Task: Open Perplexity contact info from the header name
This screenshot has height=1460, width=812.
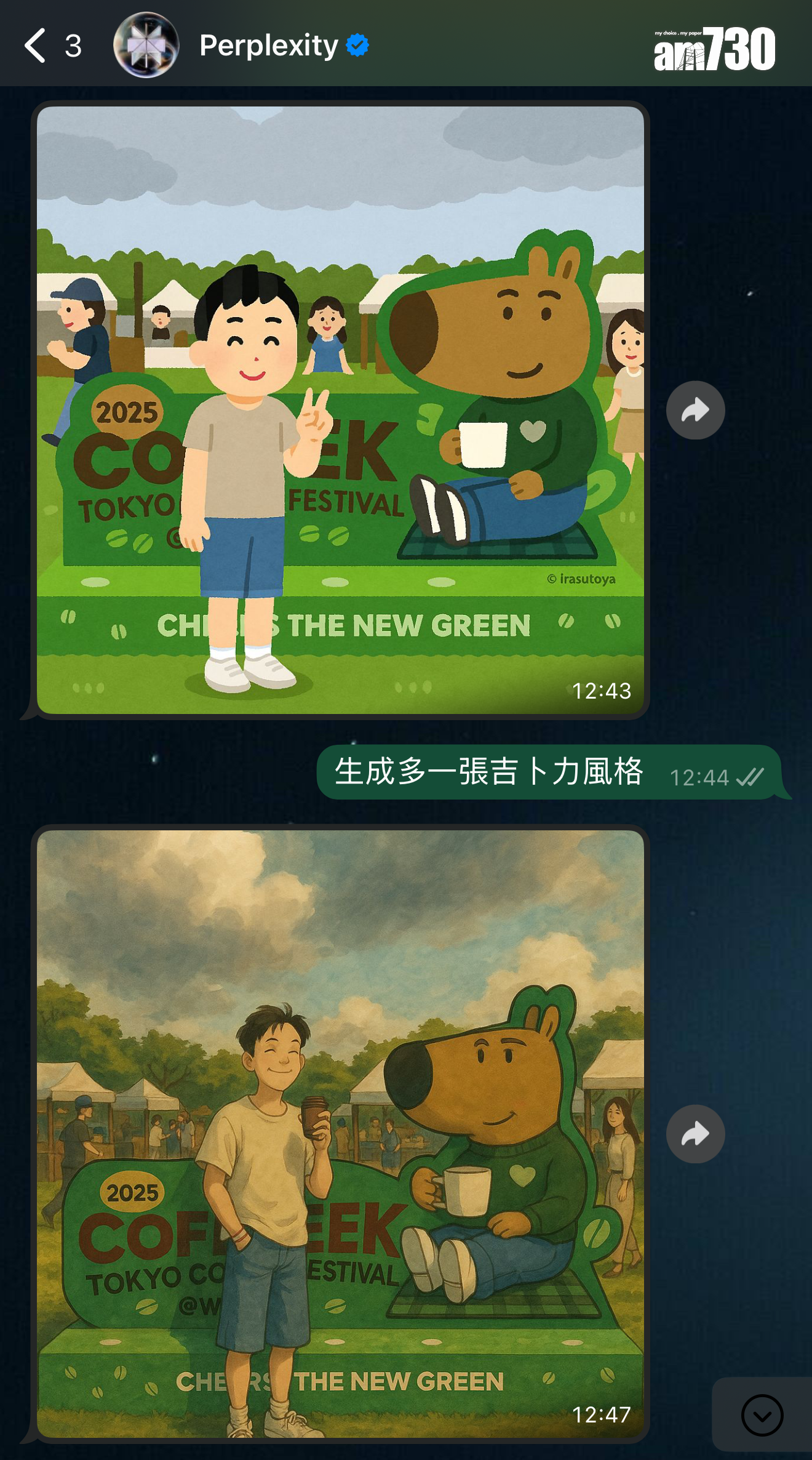Action: tap(269, 46)
